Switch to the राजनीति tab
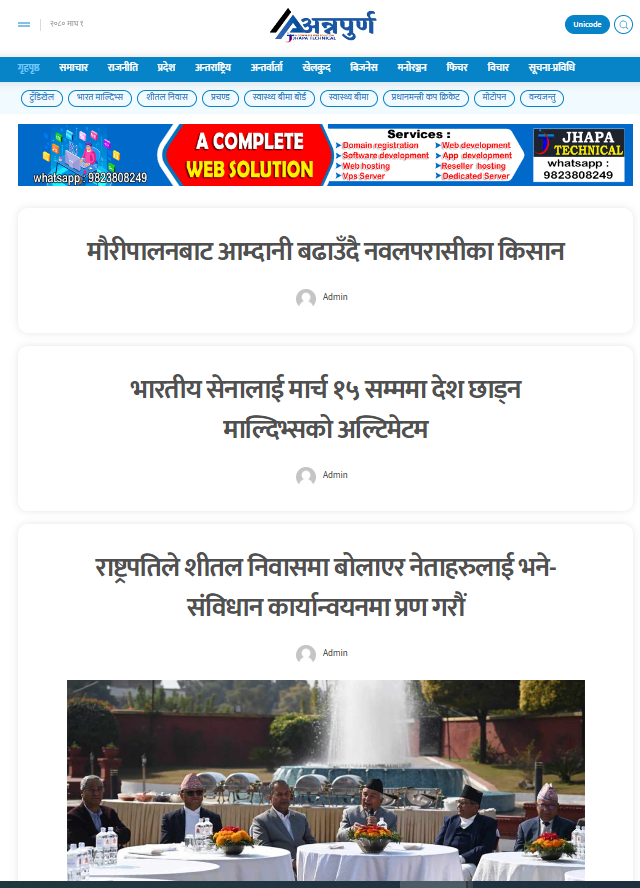 click(x=123, y=68)
